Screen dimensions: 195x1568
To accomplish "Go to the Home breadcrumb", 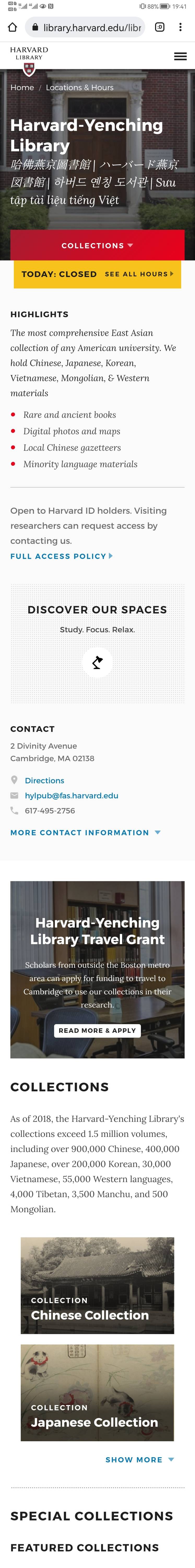I will click(x=22, y=88).
